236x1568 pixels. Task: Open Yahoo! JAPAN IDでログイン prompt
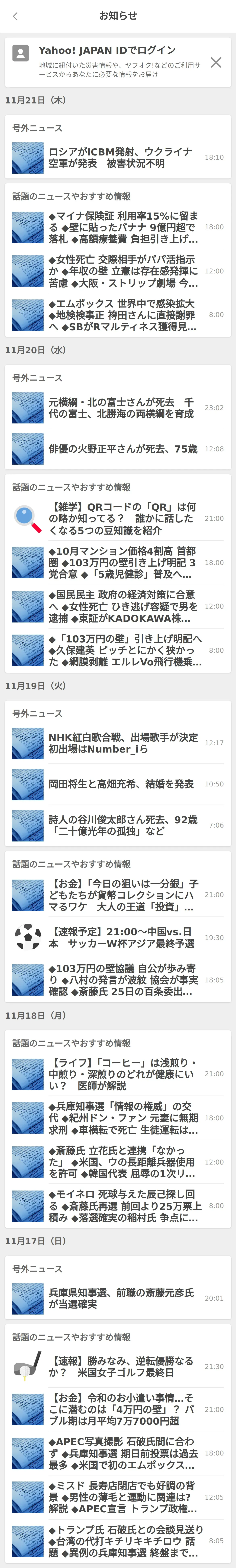[x=110, y=61]
